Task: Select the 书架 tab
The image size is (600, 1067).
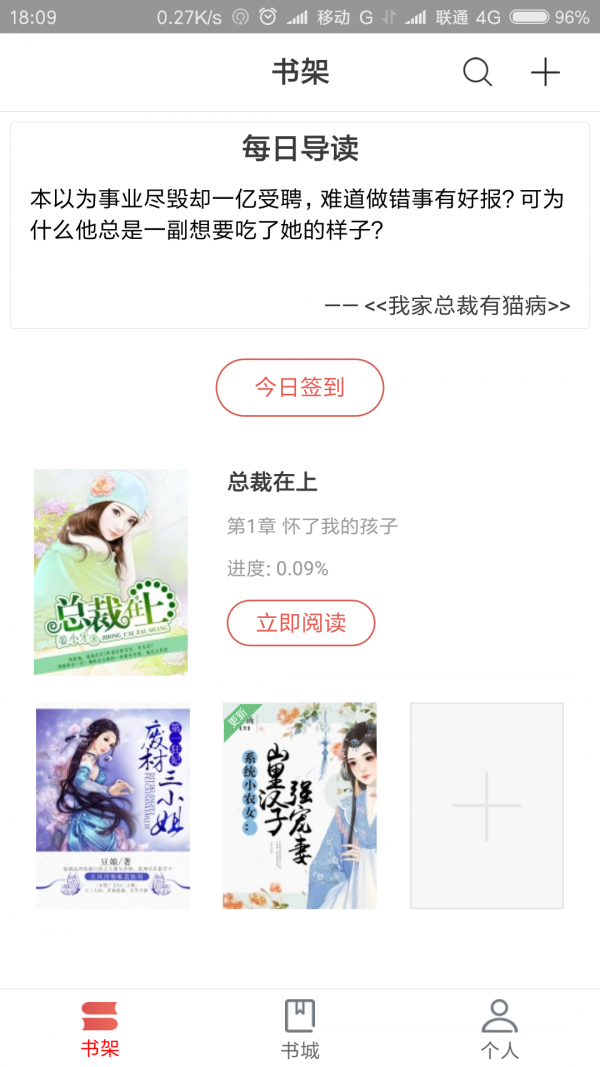Action: tap(100, 1030)
